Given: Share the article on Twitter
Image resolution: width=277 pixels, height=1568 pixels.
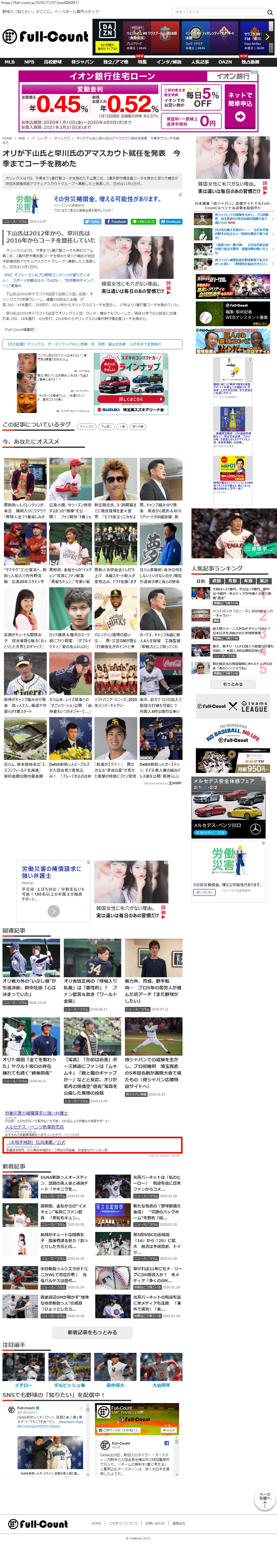Looking at the screenshot, I should [x=92, y=222].
